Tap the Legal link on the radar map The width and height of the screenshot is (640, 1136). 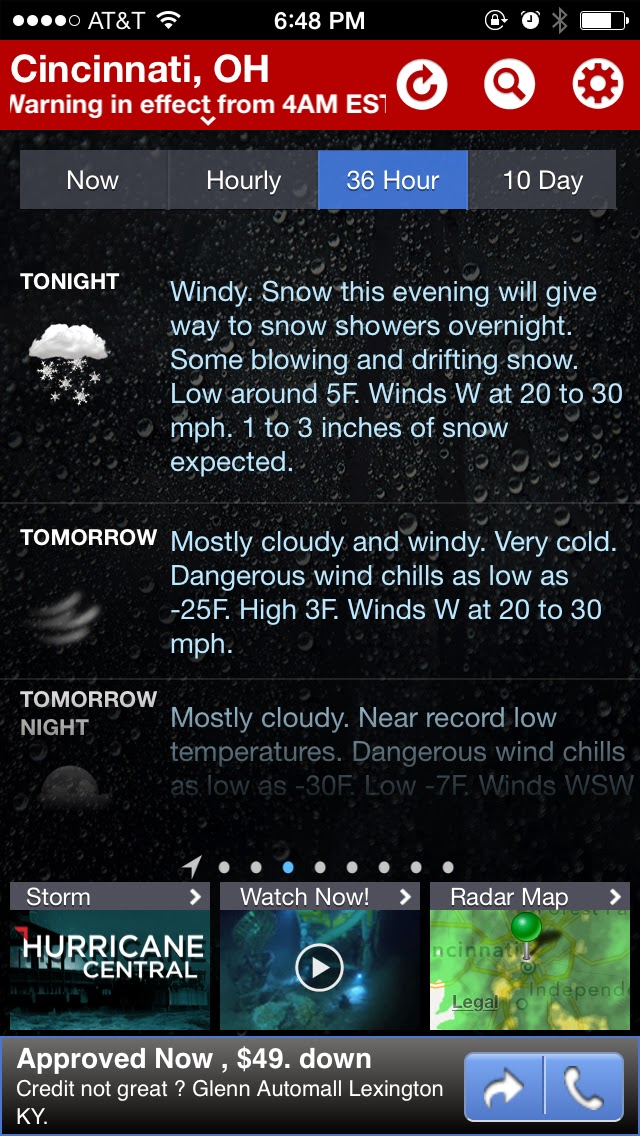coord(475,1002)
